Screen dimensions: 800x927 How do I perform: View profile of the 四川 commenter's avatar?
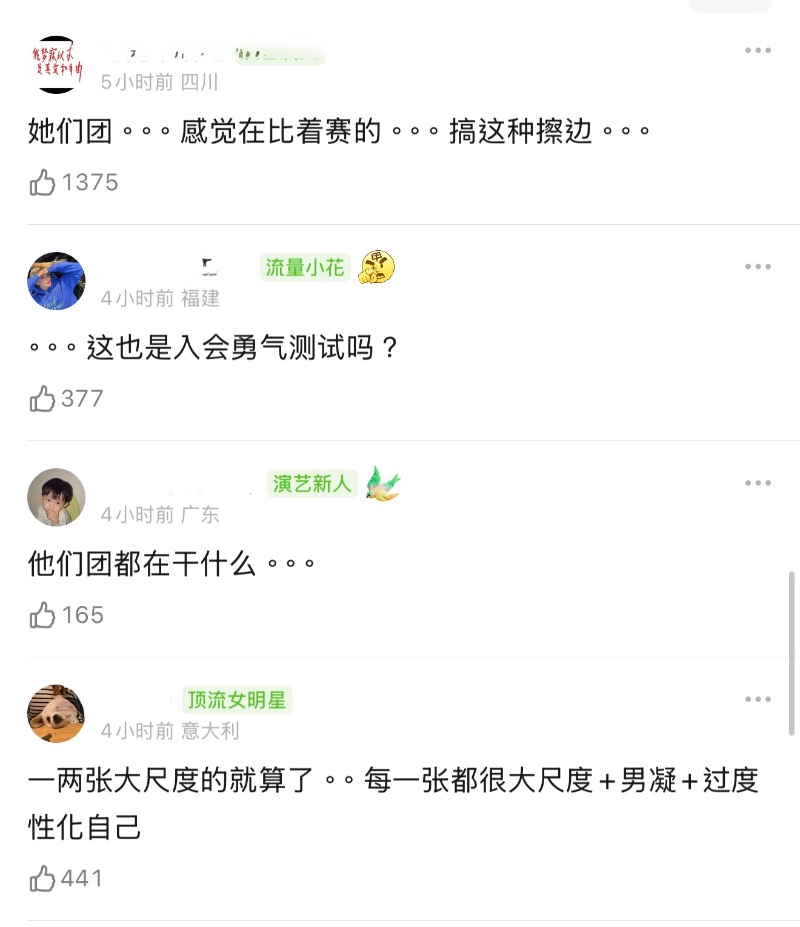click(56, 64)
